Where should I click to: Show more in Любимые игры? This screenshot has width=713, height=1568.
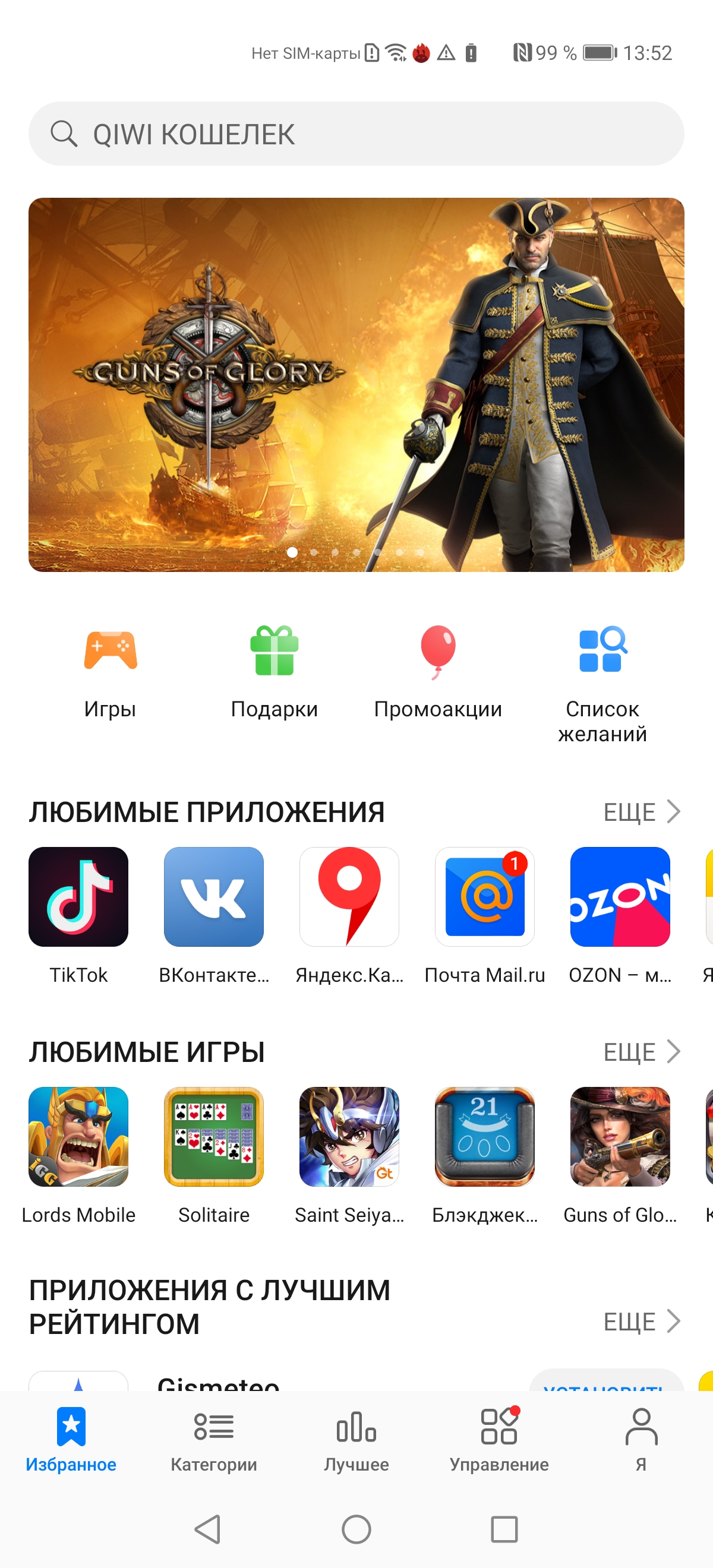coord(641,1052)
